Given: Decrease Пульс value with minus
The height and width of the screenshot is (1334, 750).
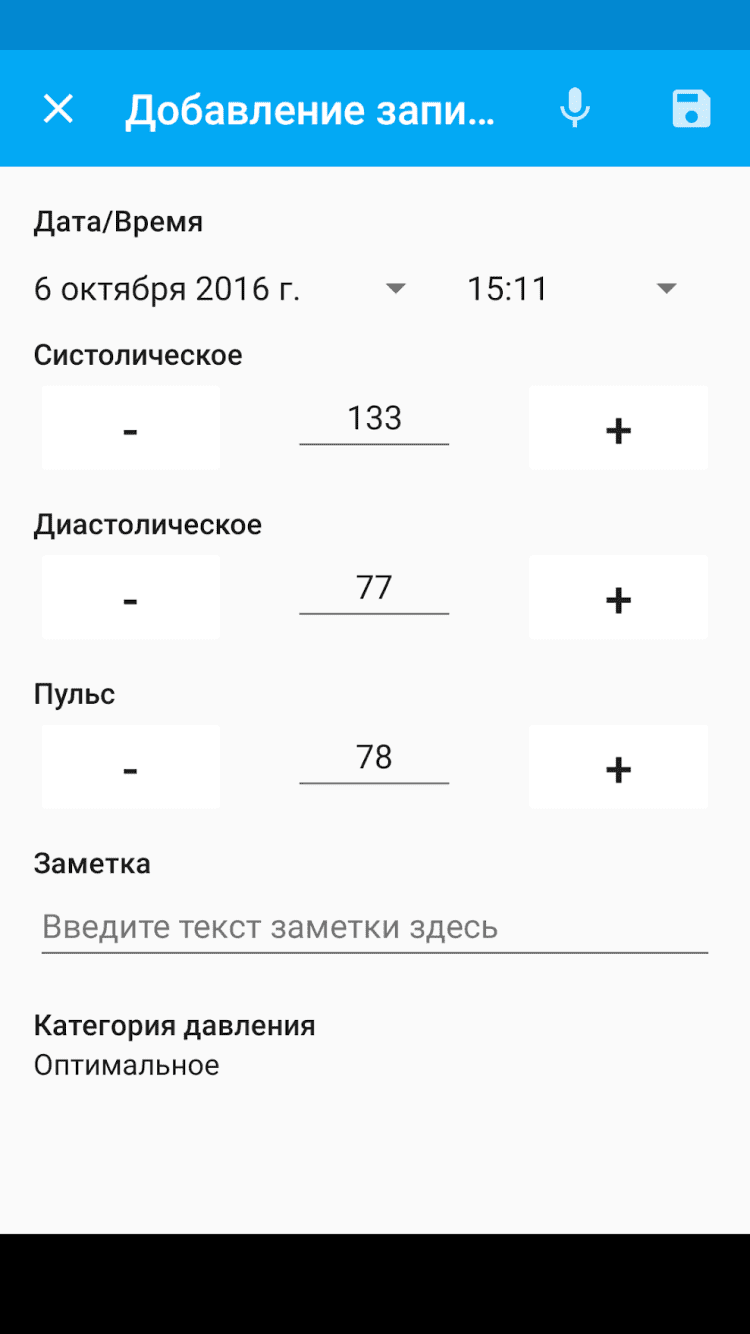Looking at the screenshot, I should tap(130, 768).
